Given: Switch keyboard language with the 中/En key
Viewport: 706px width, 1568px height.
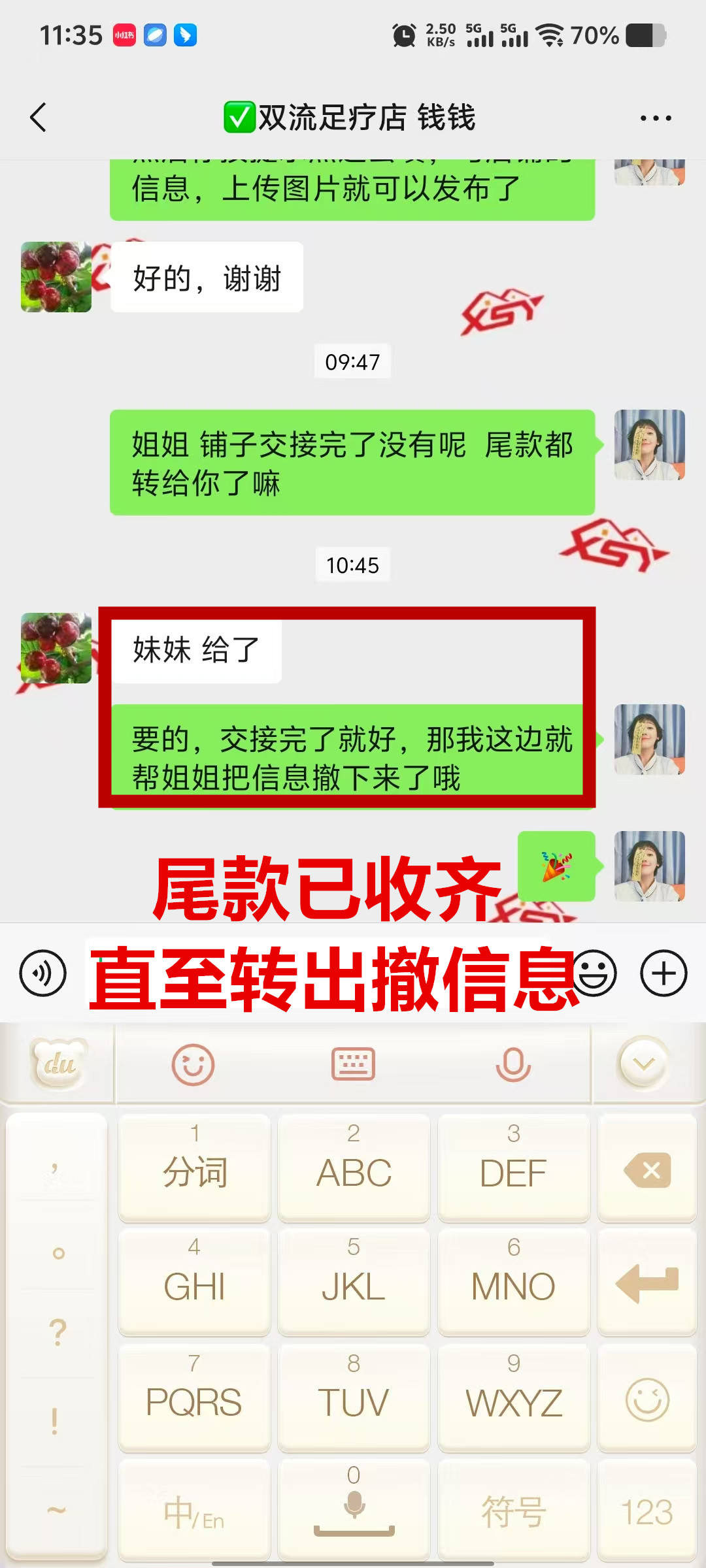Looking at the screenshot, I should point(194,1512).
